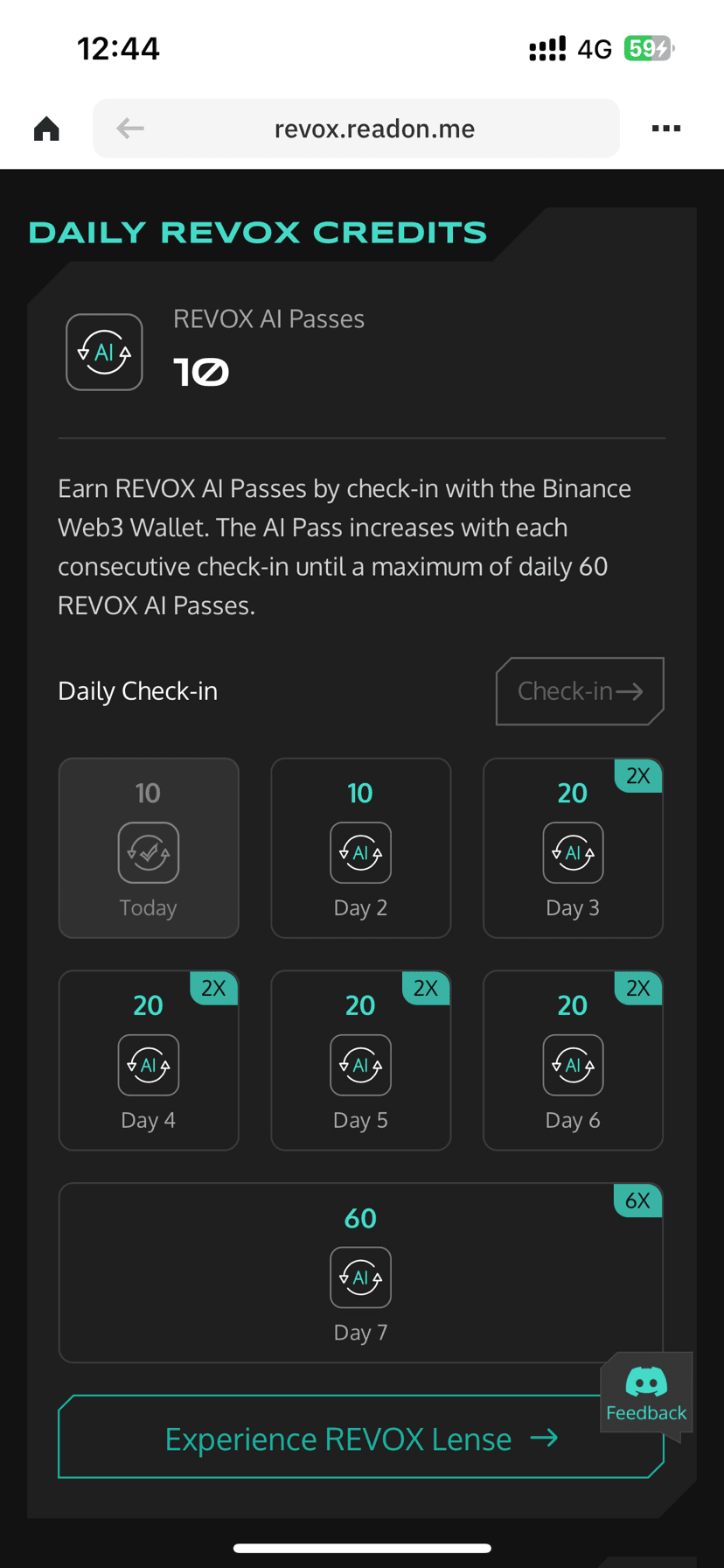Tap the Check-in button

[580, 691]
